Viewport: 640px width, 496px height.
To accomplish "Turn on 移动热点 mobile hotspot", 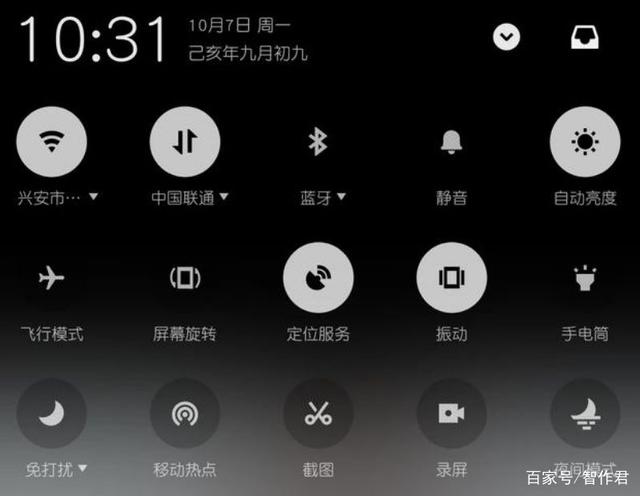I will pyautogui.click(x=184, y=413).
